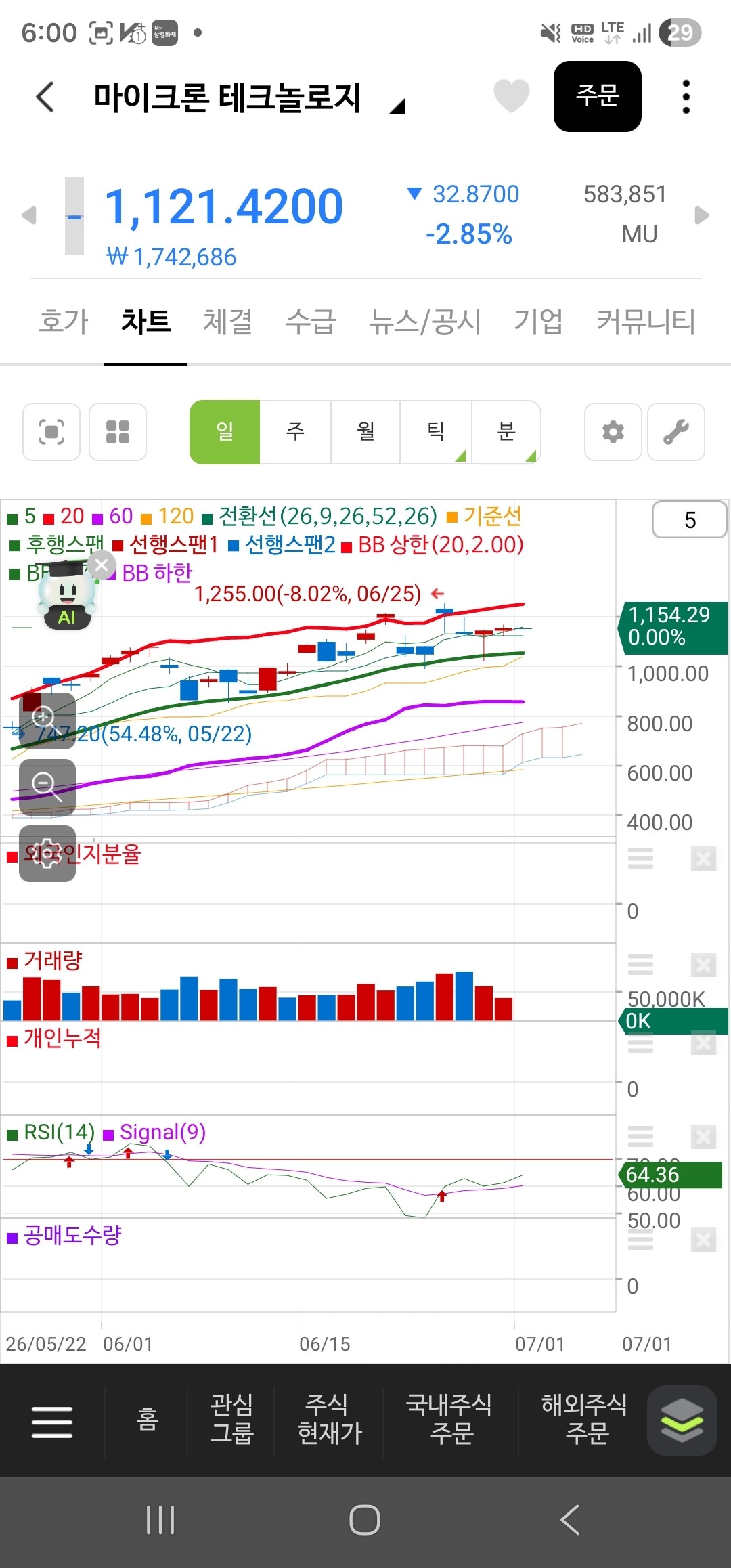This screenshot has height=1568, width=731.
Task: Select the 분 minute chart period
Action: coord(506,432)
